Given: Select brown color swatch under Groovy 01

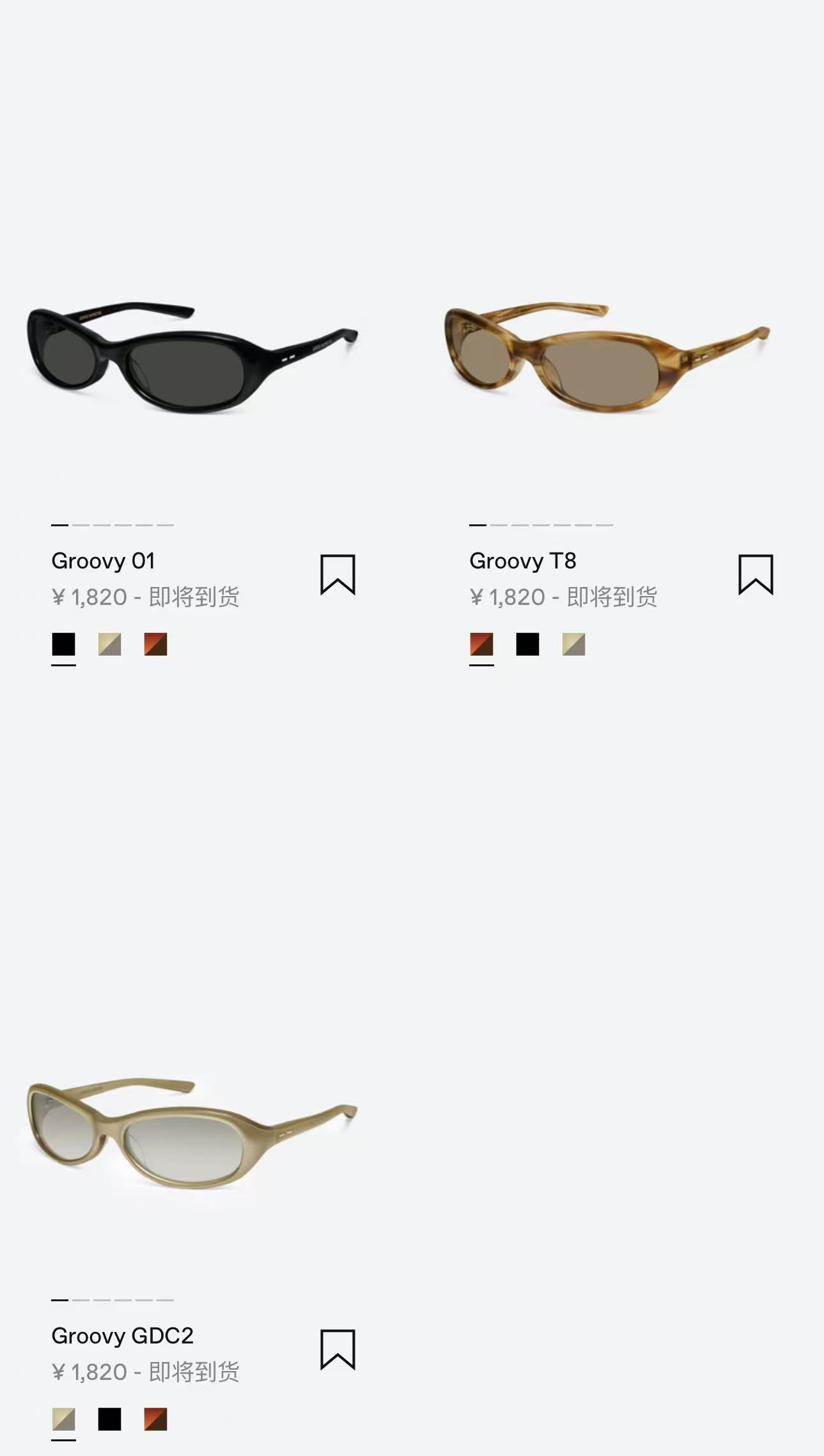Looking at the screenshot, I should coord(155,644).
